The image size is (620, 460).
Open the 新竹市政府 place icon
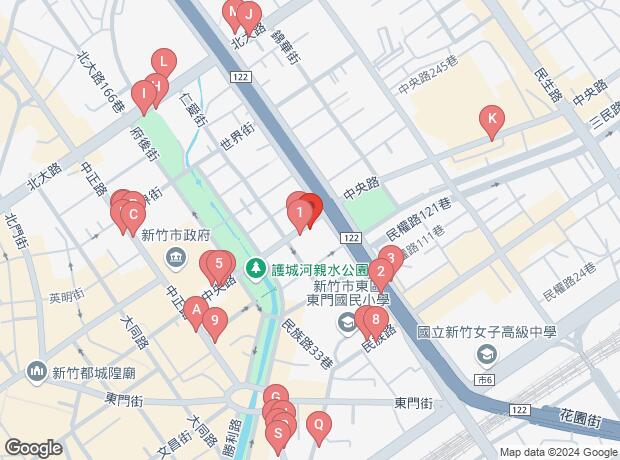pos(176,260)
